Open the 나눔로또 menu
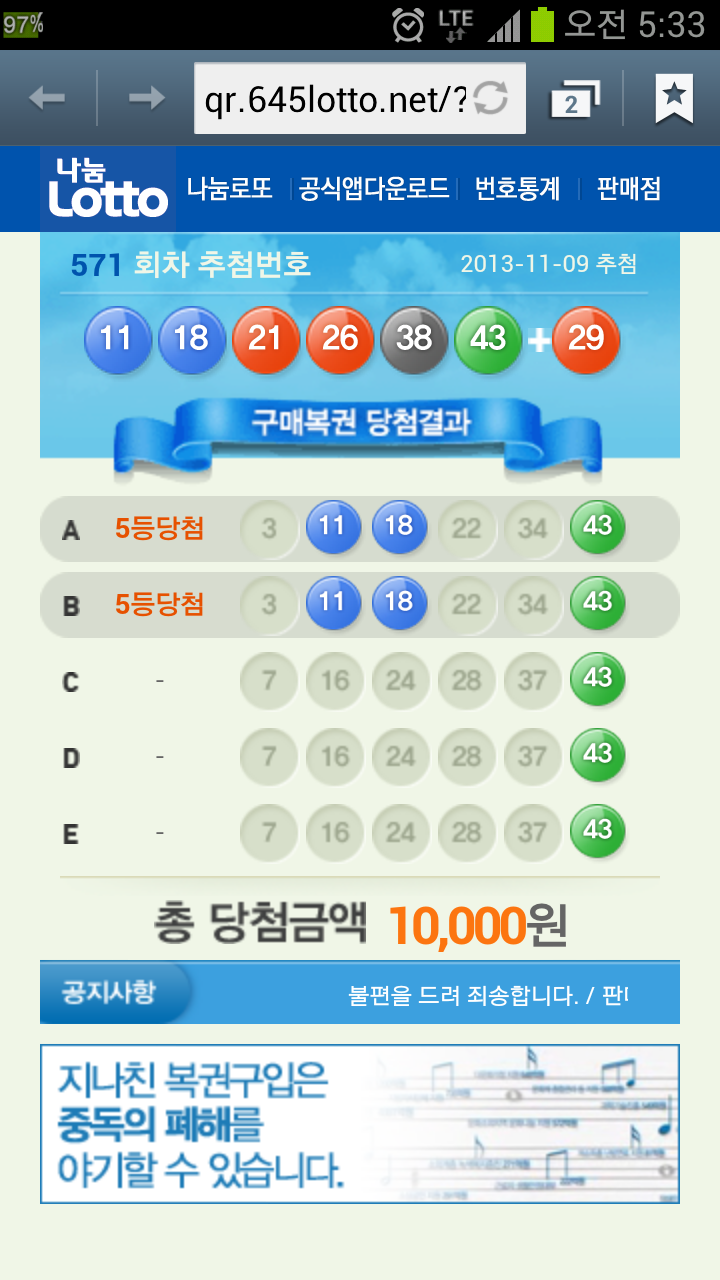The image size is (720, 1280). [229, 189]
